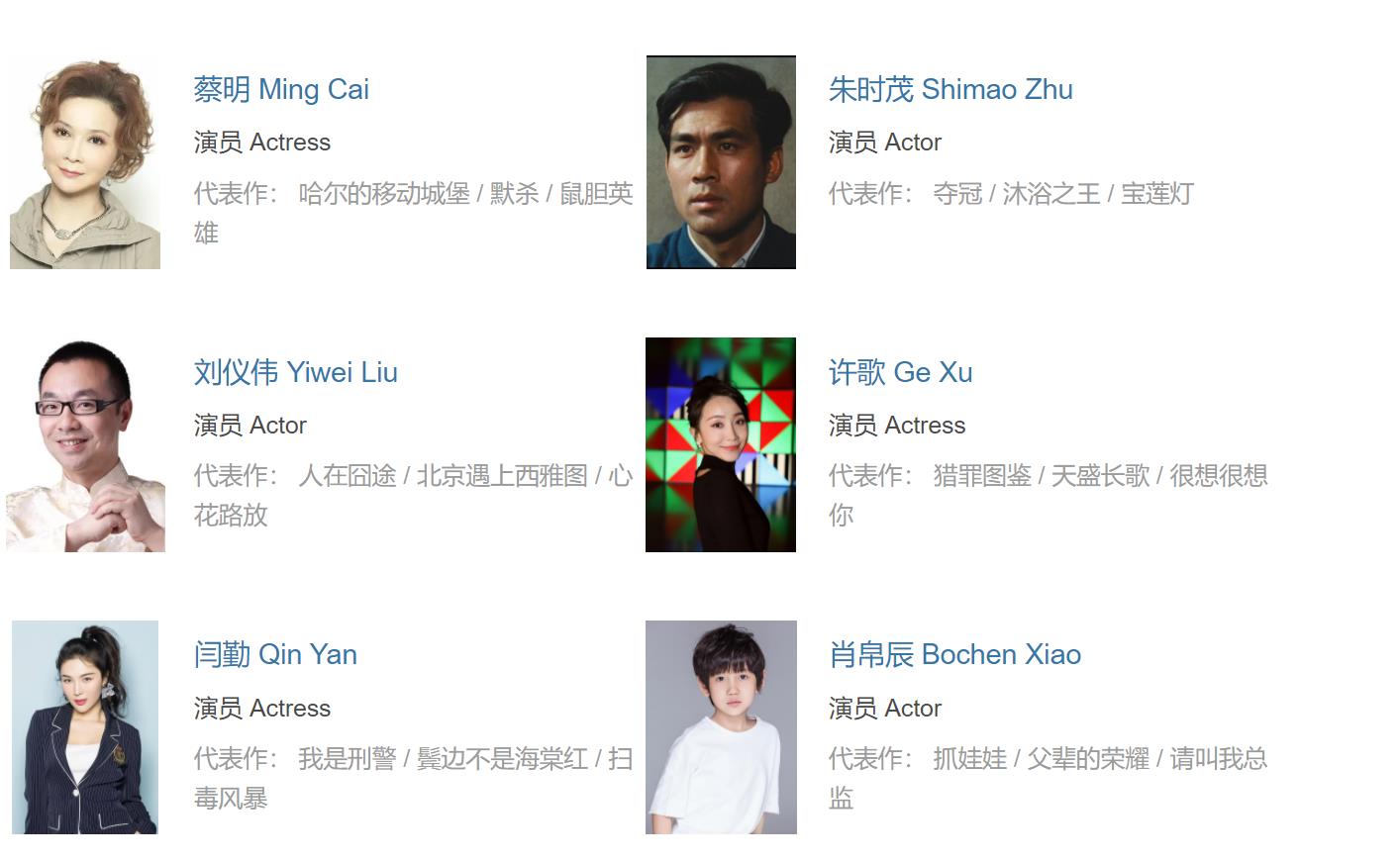Tap the photo next to 刘仪伟 Yiwei Liu
The image size is (1400, 861).
(85, 444)
